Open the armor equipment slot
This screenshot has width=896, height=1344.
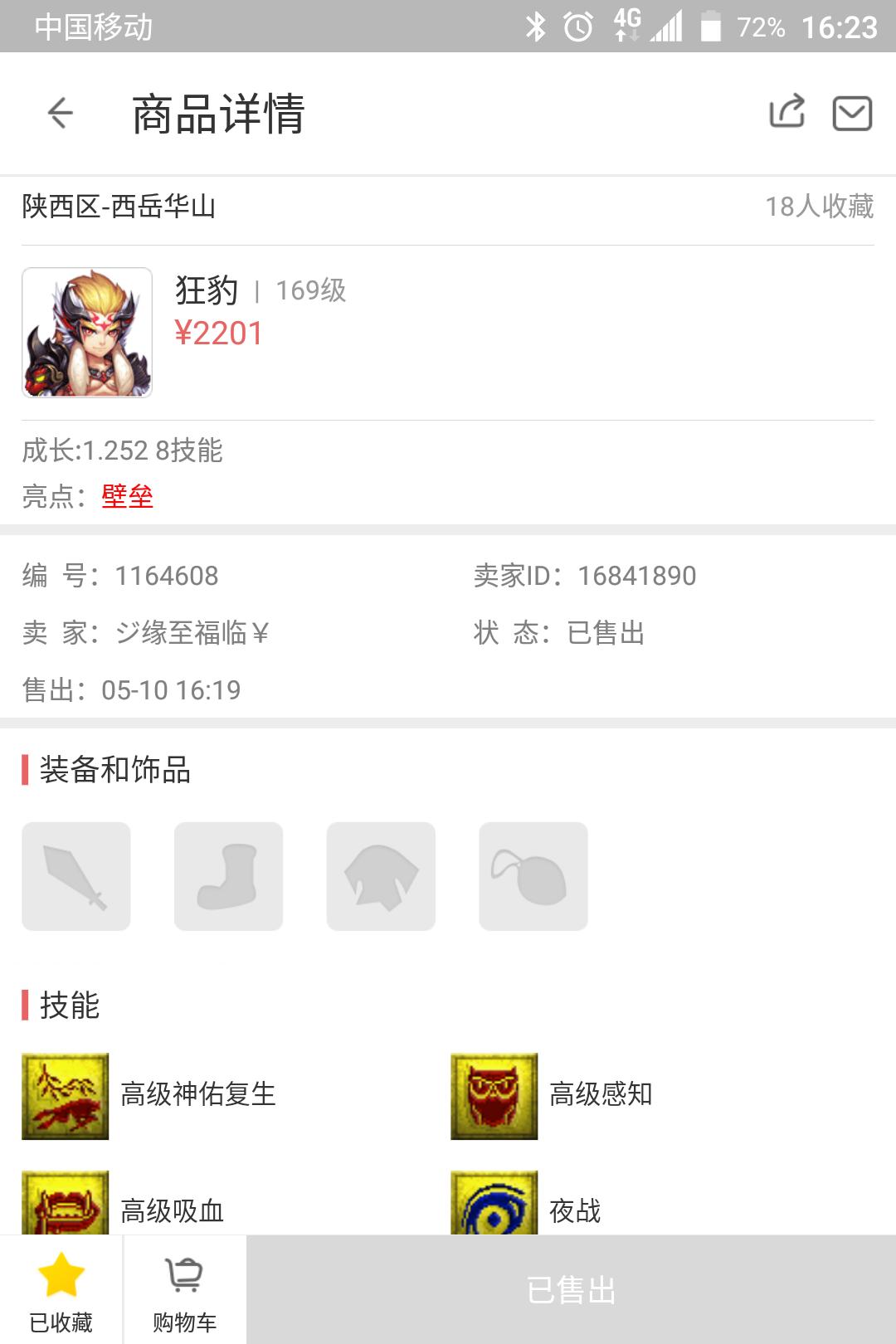(381, 876)
